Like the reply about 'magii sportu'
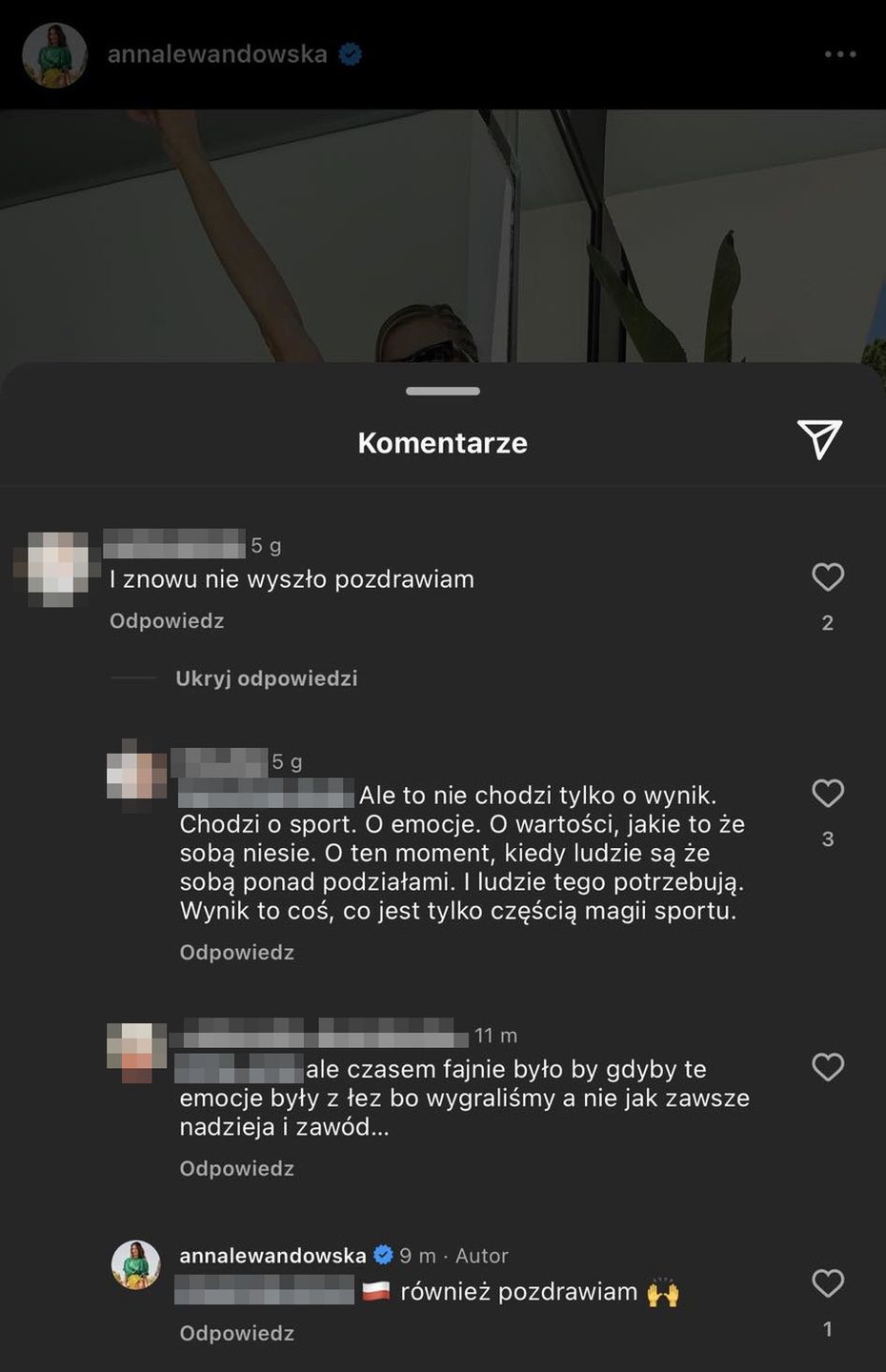This screenshot has width=886, height=1372. 827,793
